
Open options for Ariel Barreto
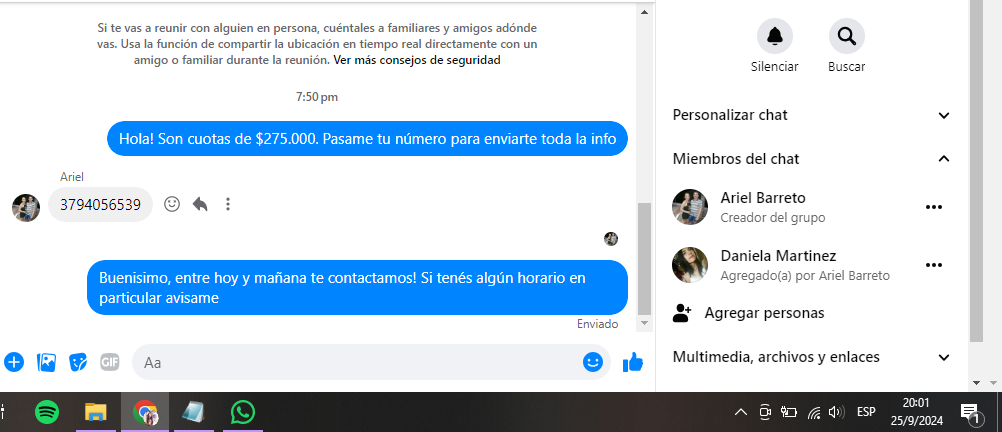[x=934, y=207]
